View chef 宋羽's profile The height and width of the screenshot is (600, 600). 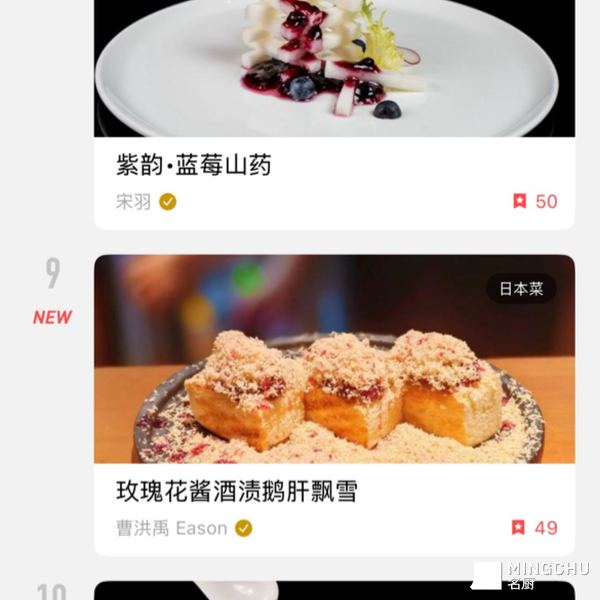click(134, 201)
